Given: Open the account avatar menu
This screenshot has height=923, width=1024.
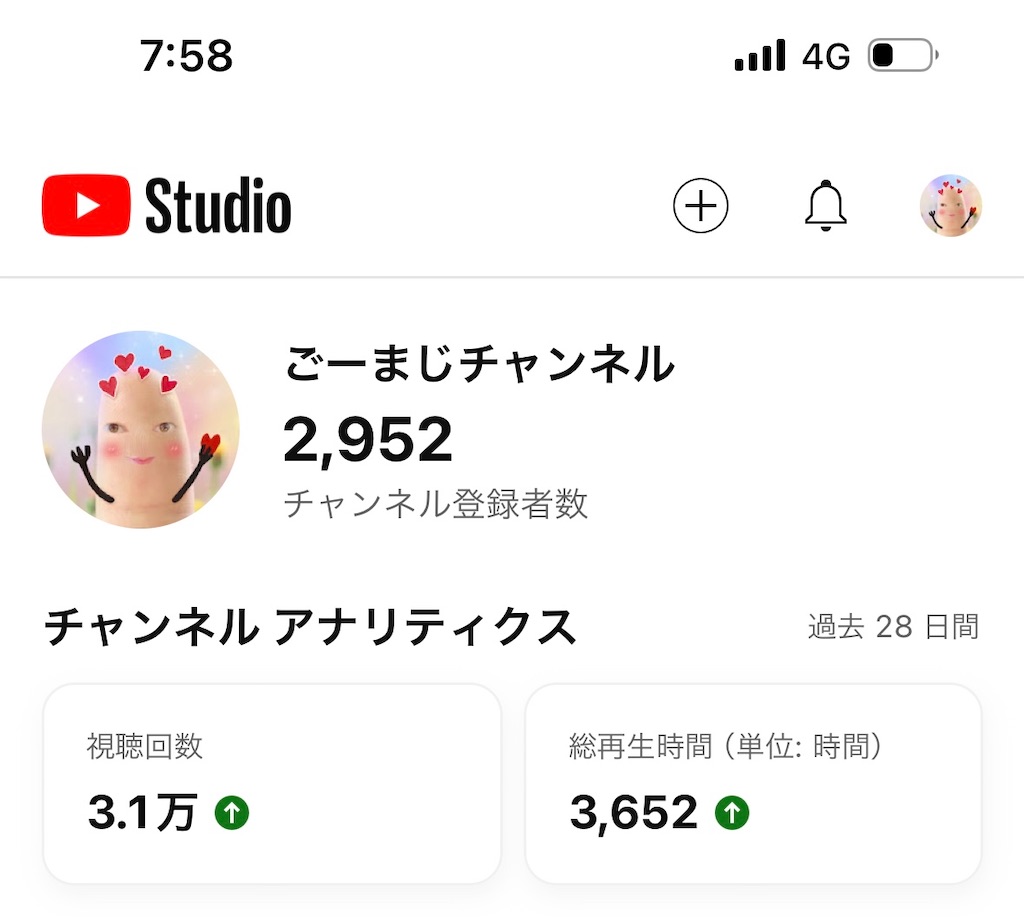Looking at the screenshot, I should pos(950,206).
